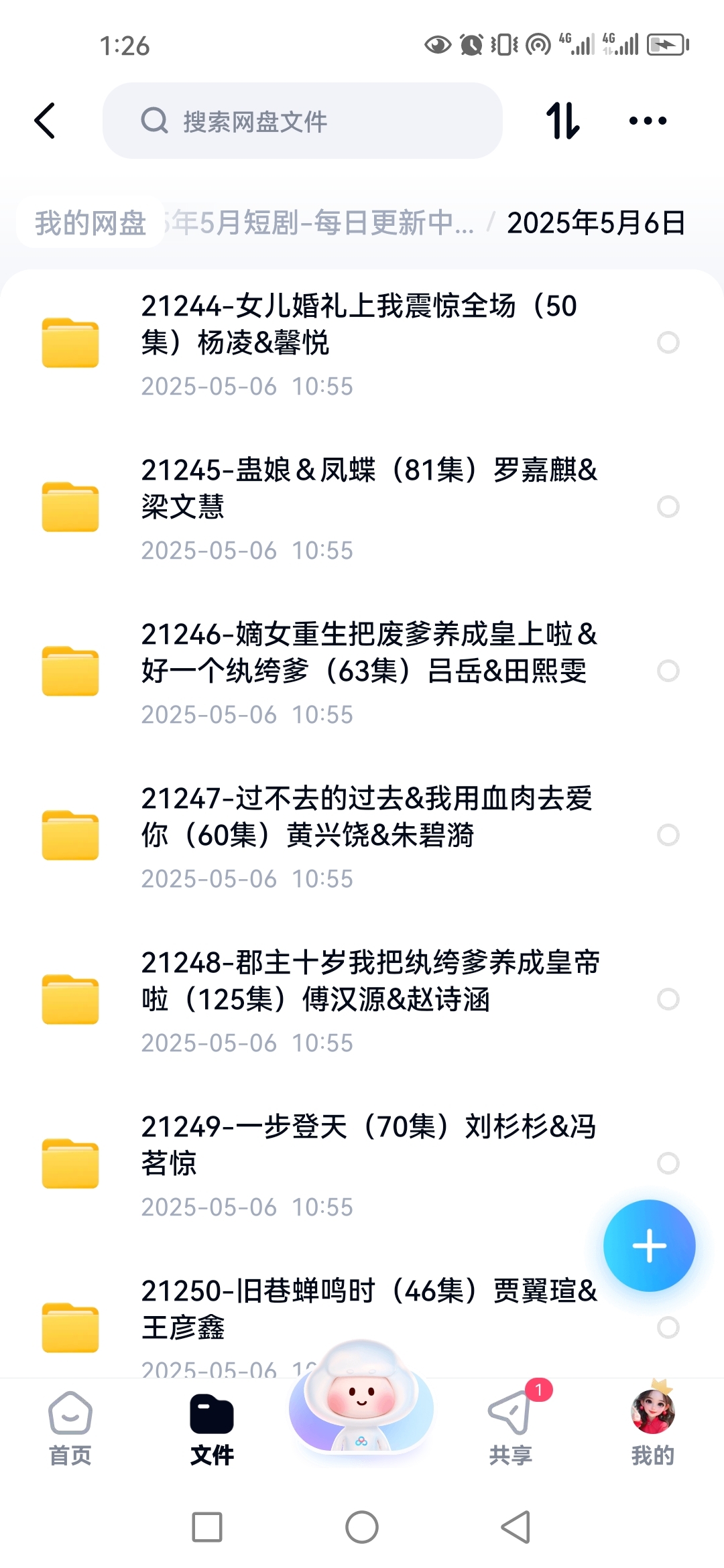Switch to the 首页 tab
Viewport: 724px width, 1568px height.
(70, 1429)
